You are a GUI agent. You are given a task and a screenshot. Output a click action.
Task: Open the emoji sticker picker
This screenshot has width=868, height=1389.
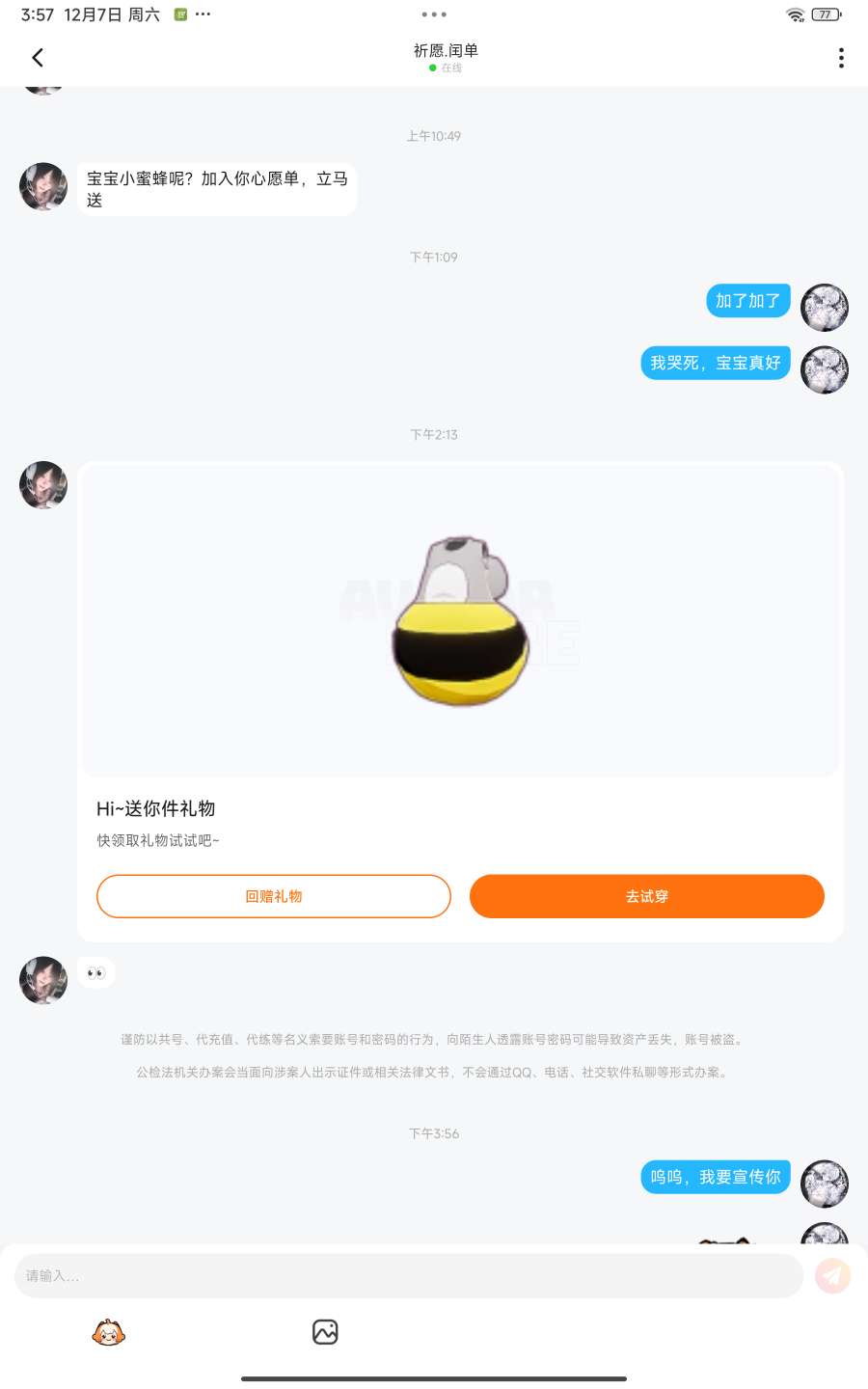109,1332
